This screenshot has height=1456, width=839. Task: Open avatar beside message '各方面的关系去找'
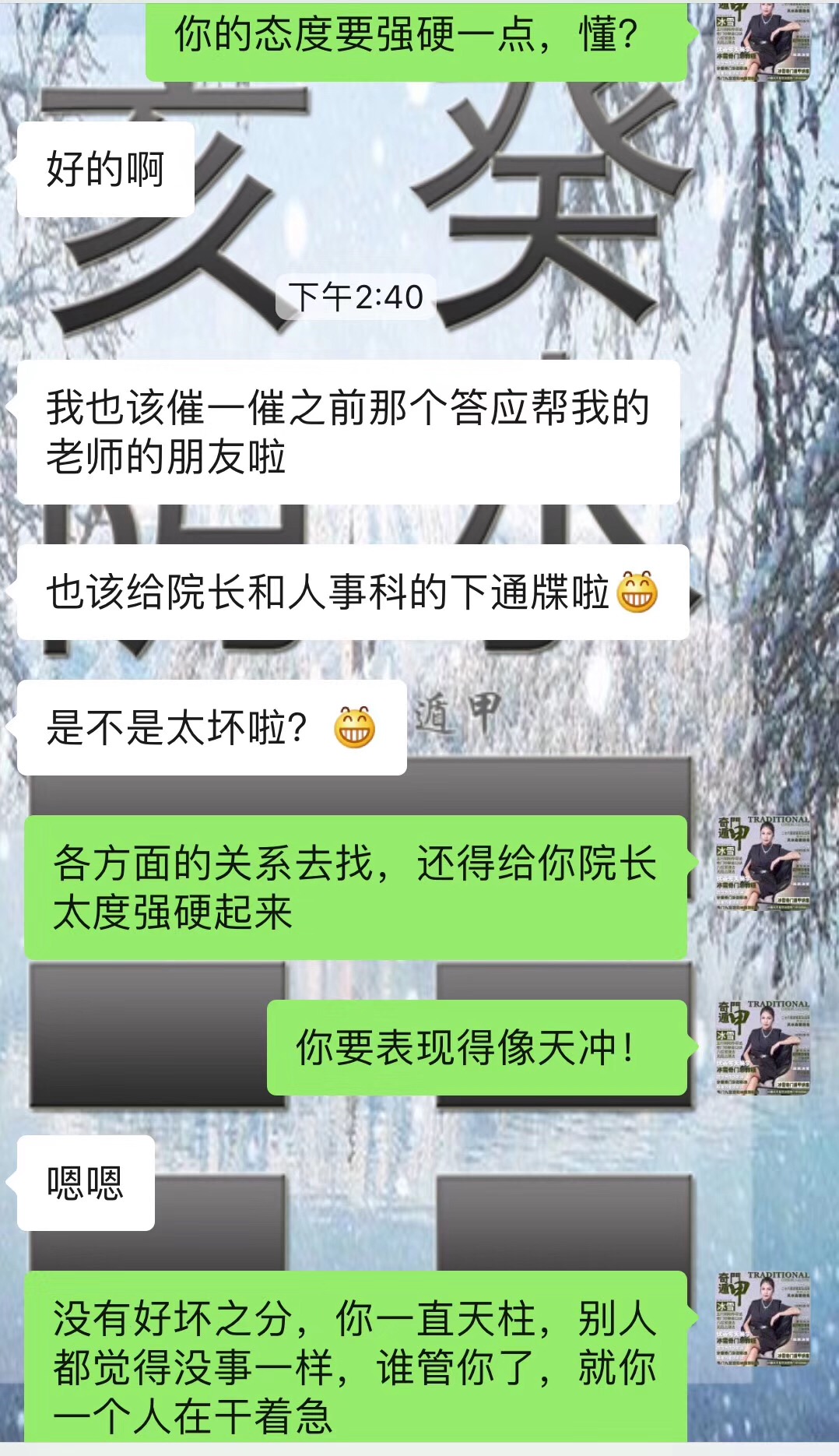[x=764, y=863]
